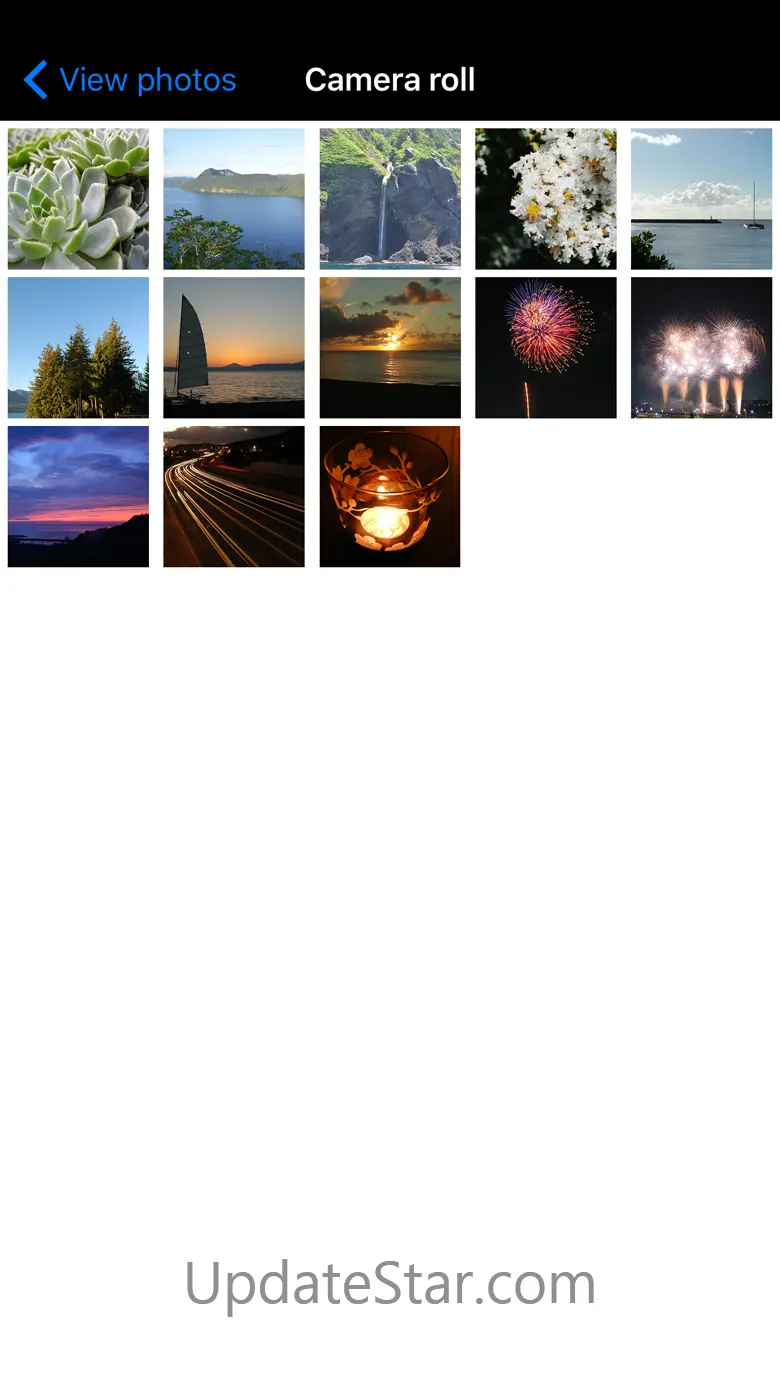Open the sail silhouette at sunset photo
Image resolution: width=780 pixels, height=1387 pixels.
(x=234, y=347)
